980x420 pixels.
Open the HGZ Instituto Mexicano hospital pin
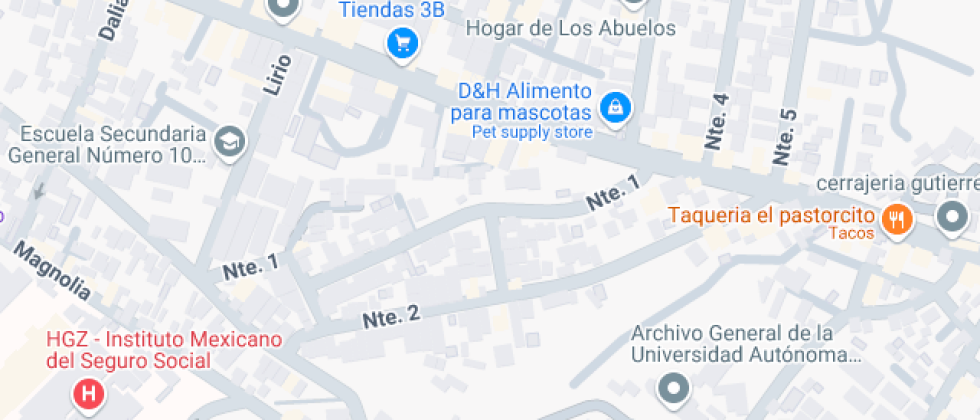[88, 394]
